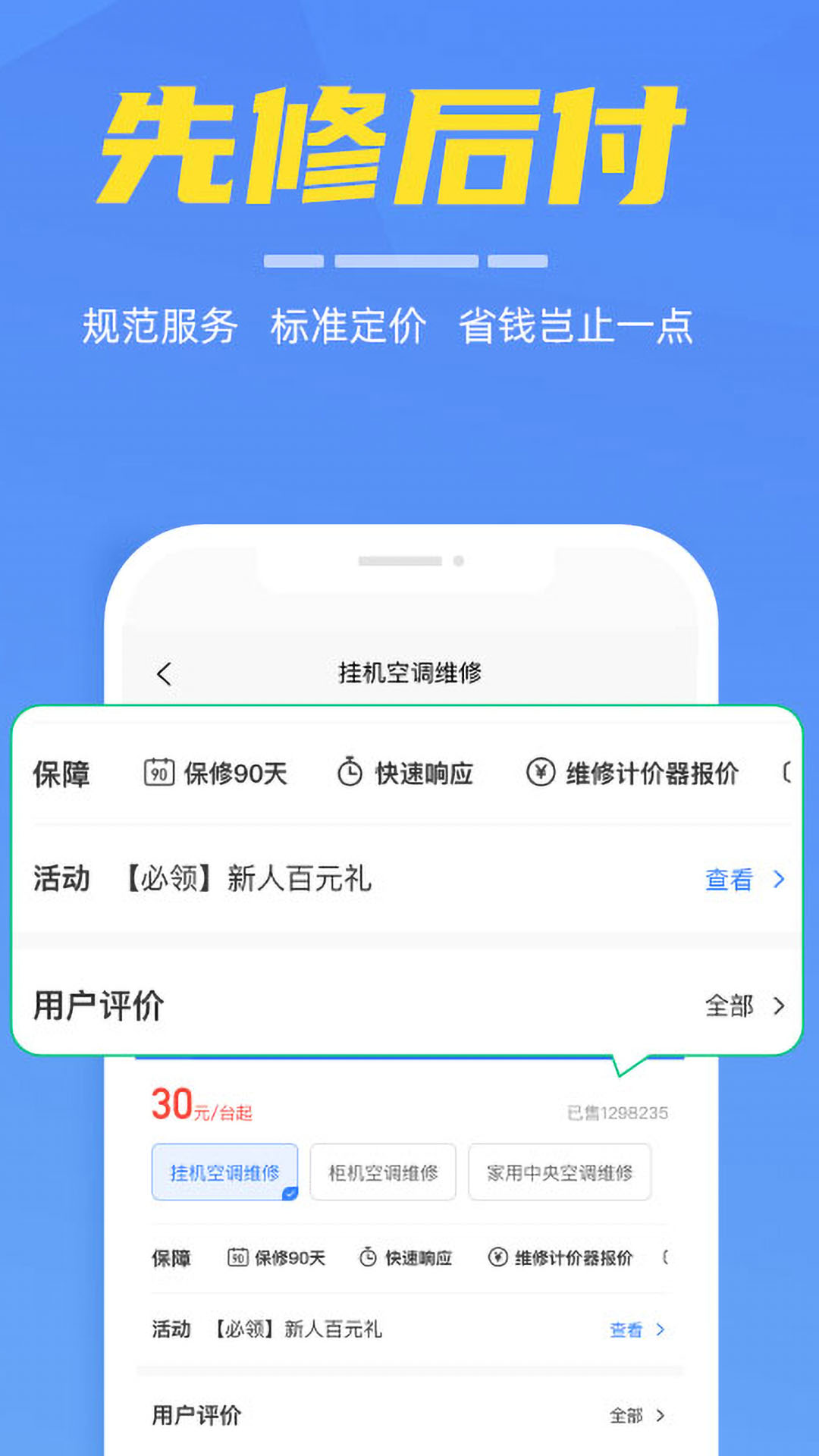The width and height of the screenshot is (819, 1456).
Task: Click the ¥ icon in lower 维修计价器报价 entry
Action: pos(497,1257)
